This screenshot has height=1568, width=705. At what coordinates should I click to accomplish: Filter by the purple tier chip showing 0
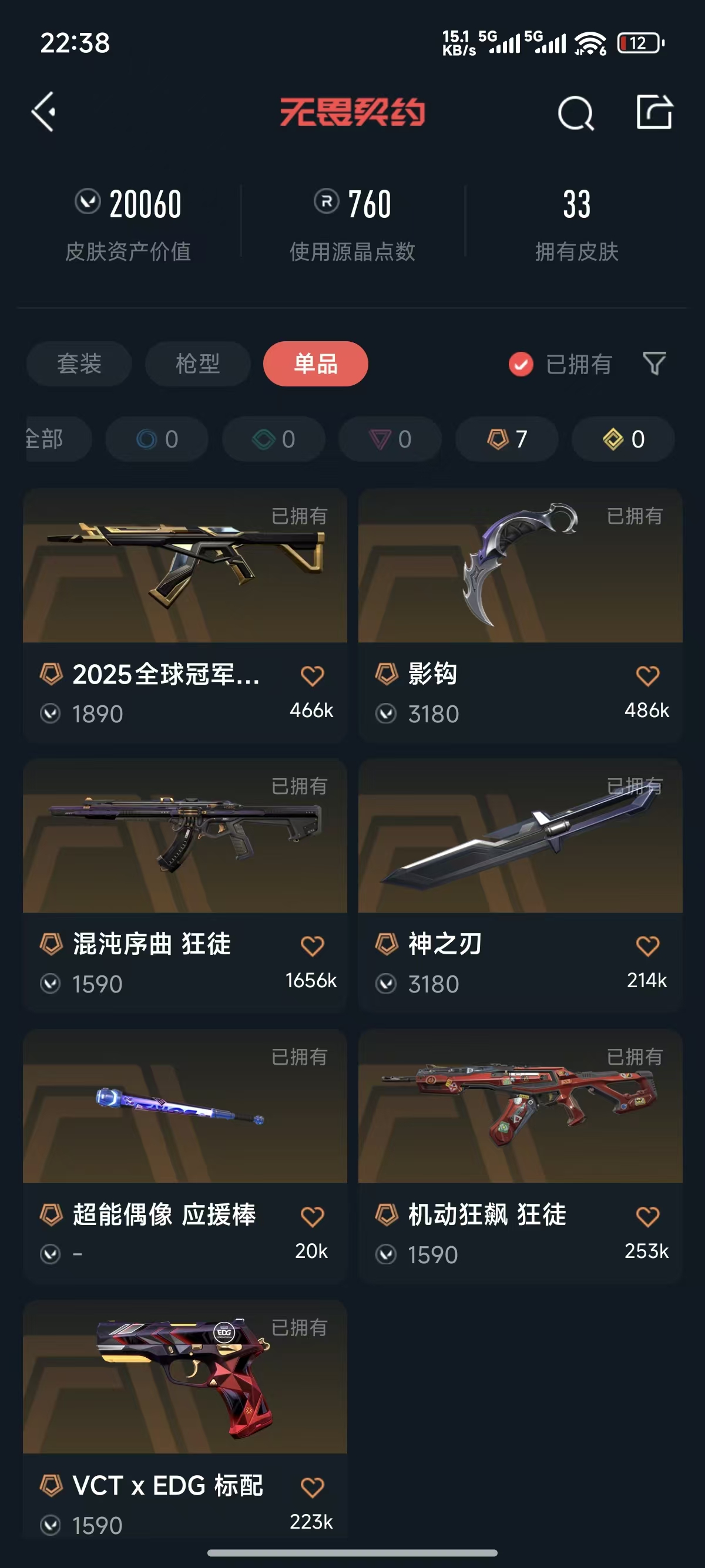[390, 439]
